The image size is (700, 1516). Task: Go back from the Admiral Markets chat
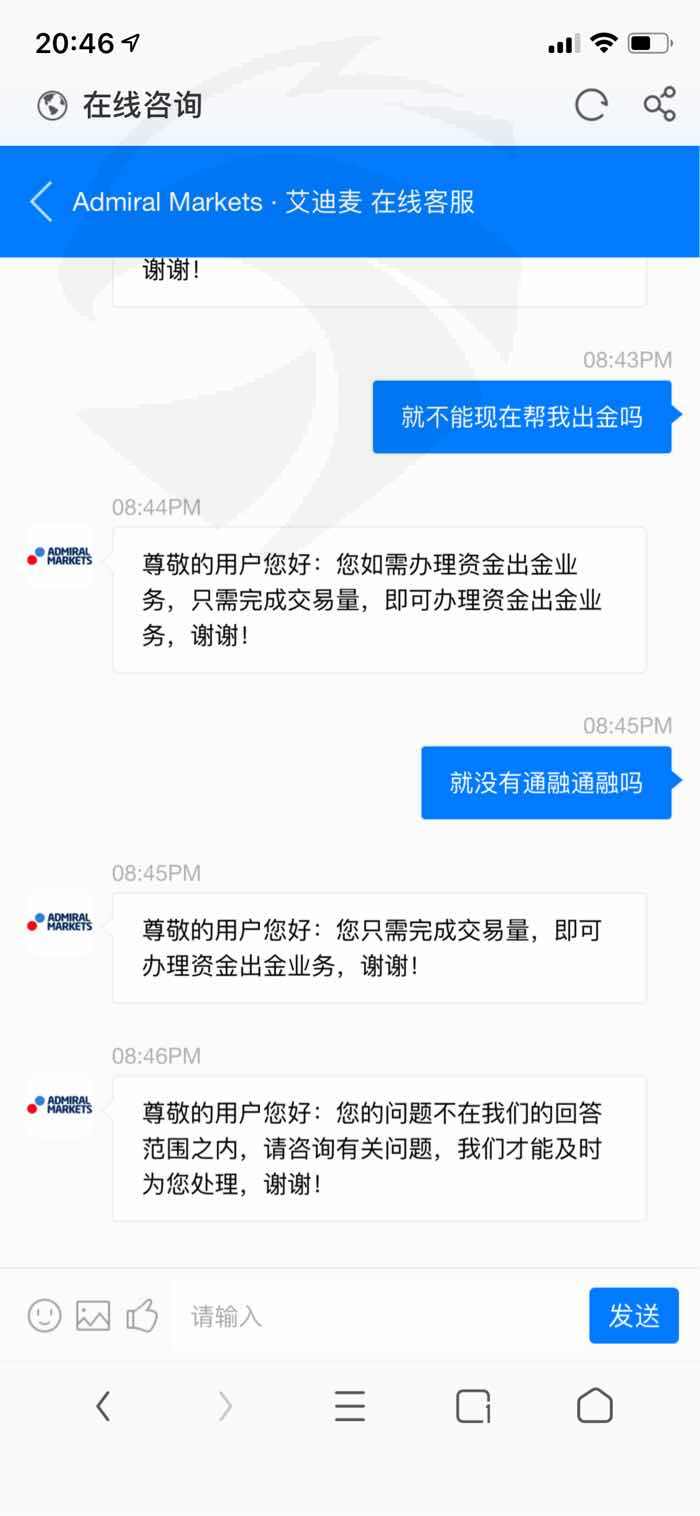(x=41, y=202)
